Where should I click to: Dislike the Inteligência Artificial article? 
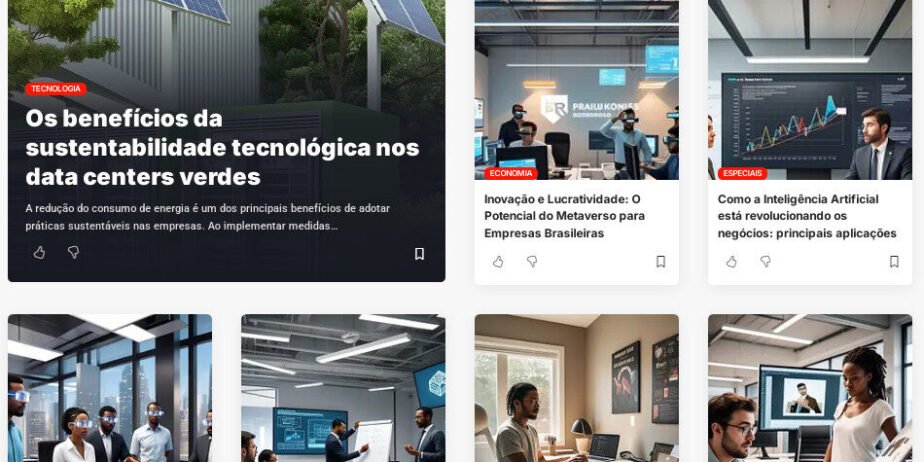[x=765, y=262]
